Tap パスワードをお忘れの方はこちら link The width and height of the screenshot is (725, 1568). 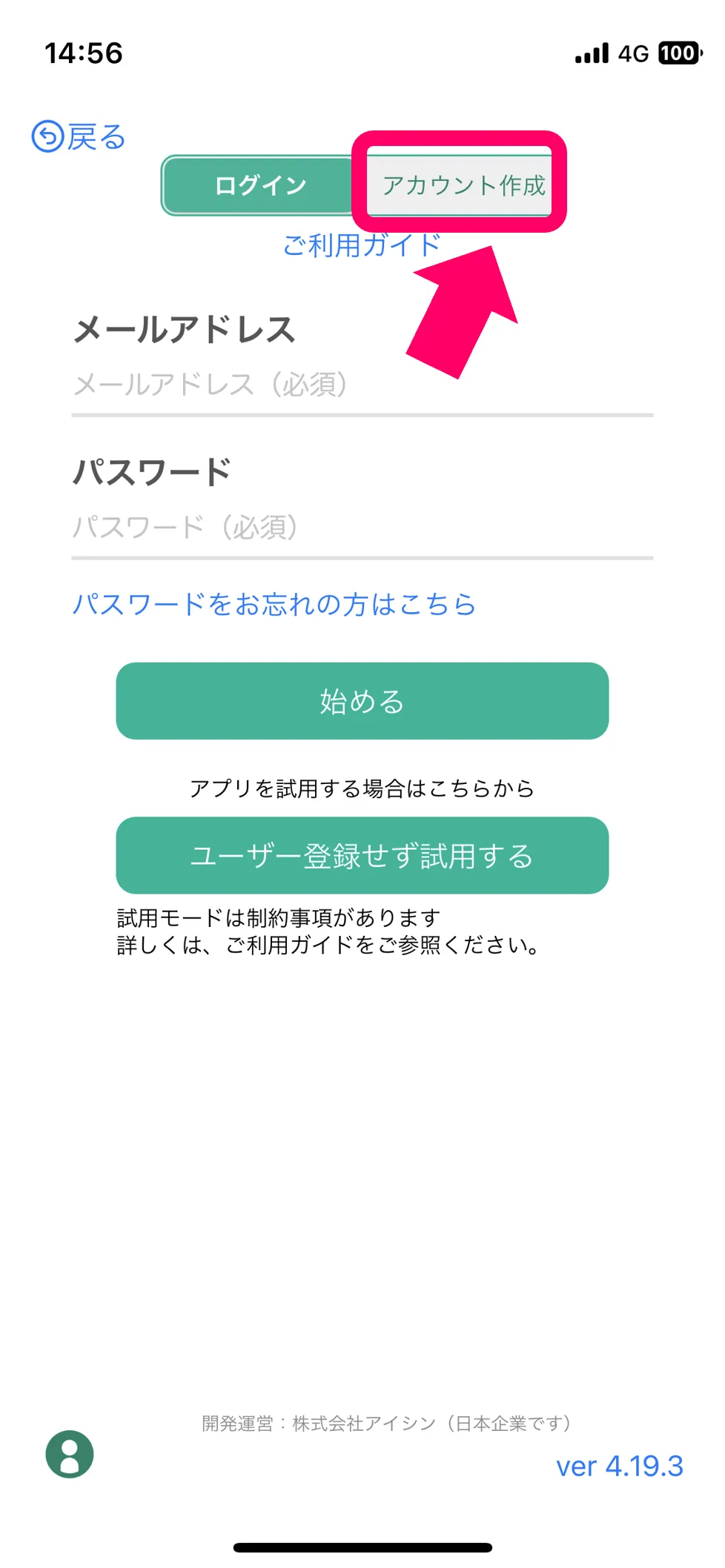(275, 604)
